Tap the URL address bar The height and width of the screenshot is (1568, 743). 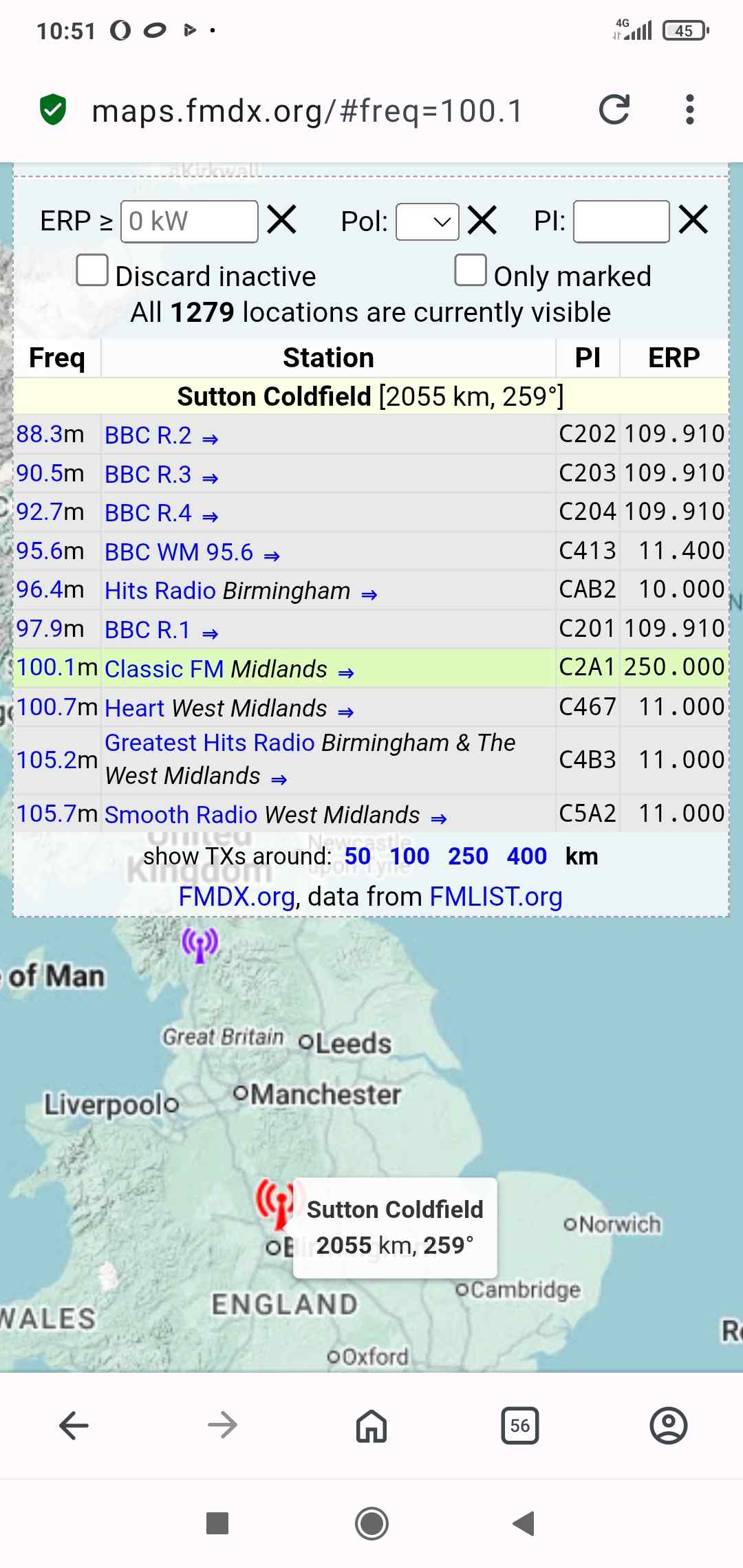tap(308, 111)
